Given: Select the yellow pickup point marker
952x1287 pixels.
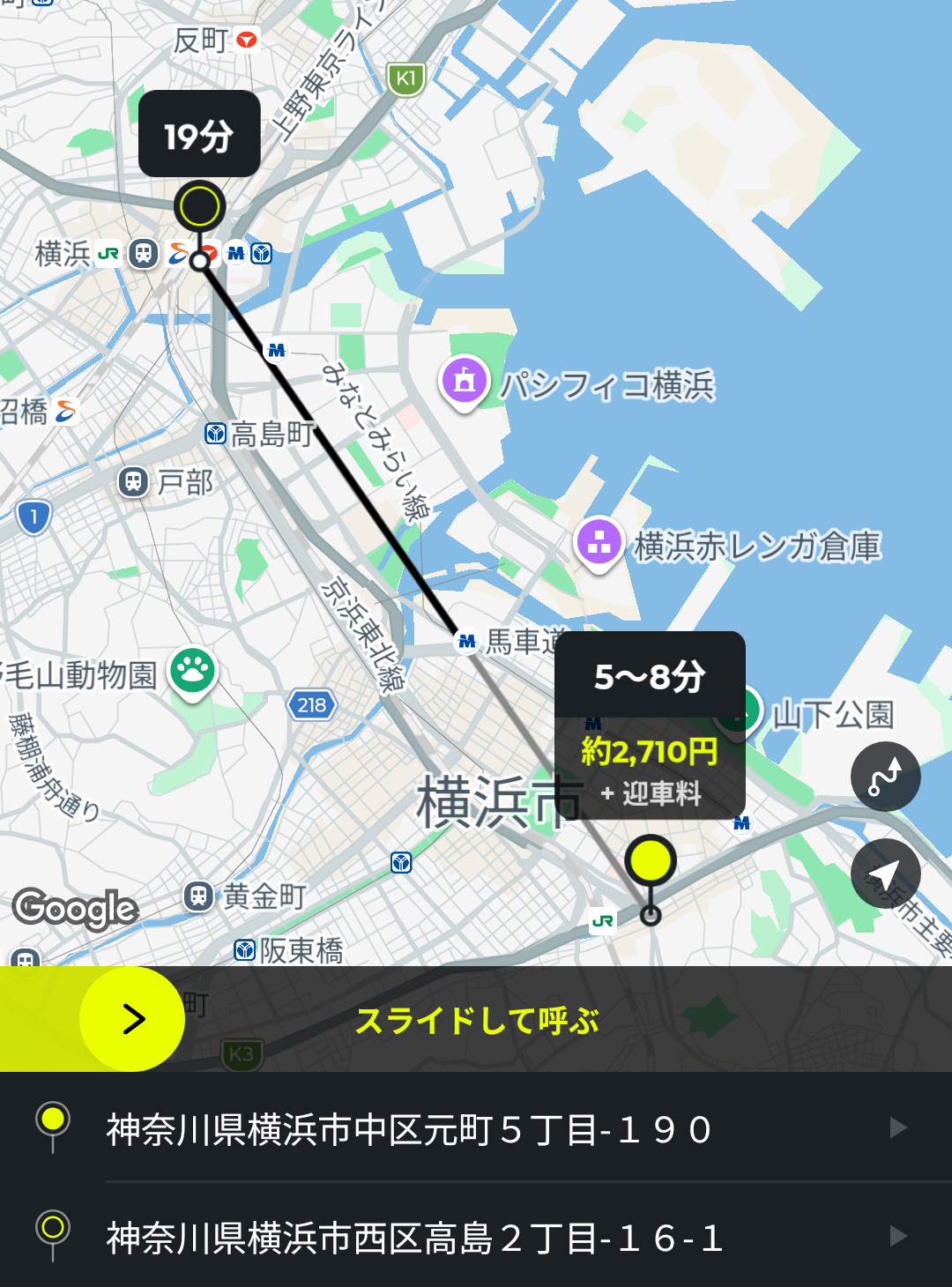Looking at the screenshot, I should pos(651,860).
